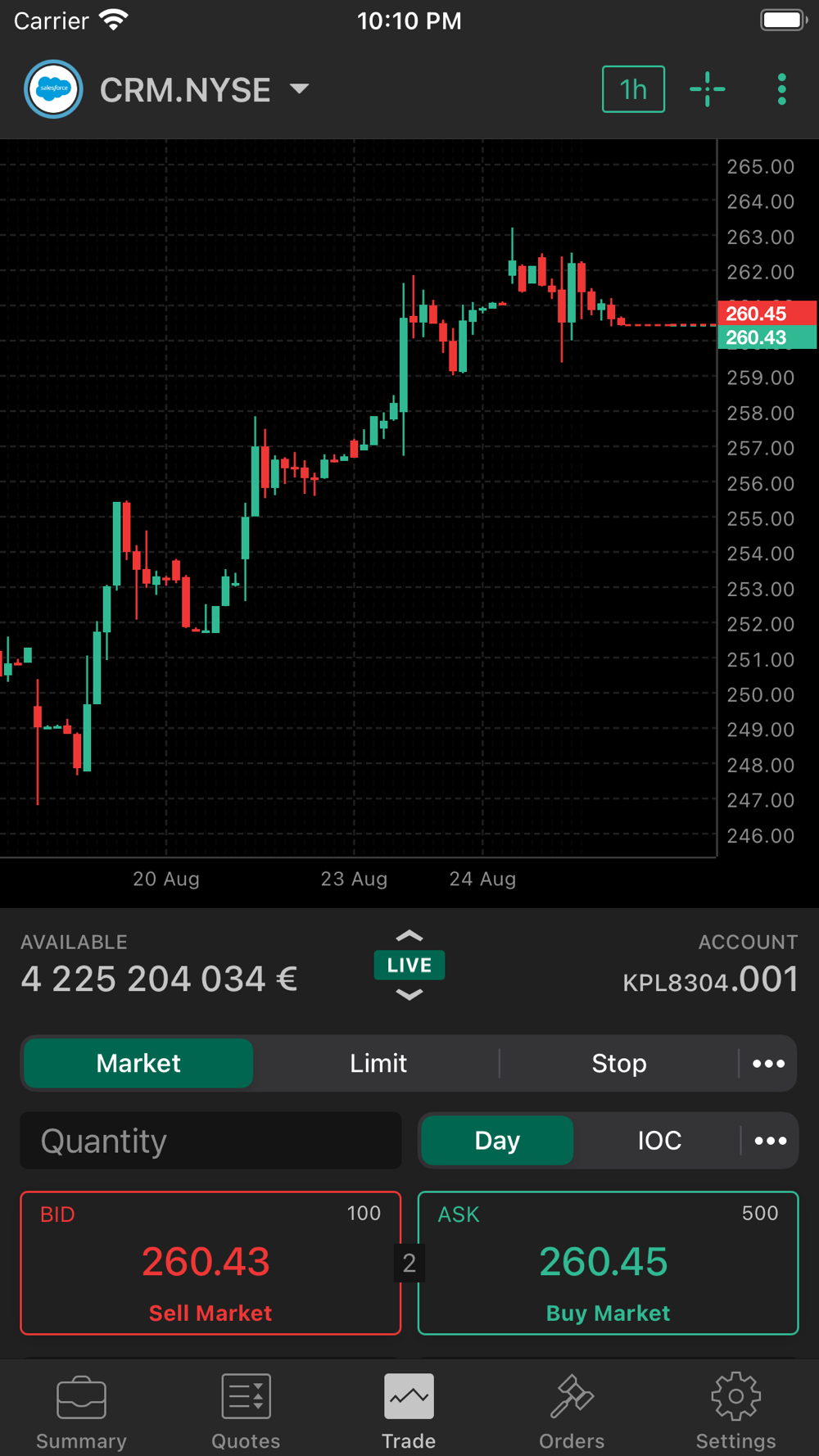Change the 1h chart timeframe
Viewport: 819px width, 1456px height.
coord(633,89)
